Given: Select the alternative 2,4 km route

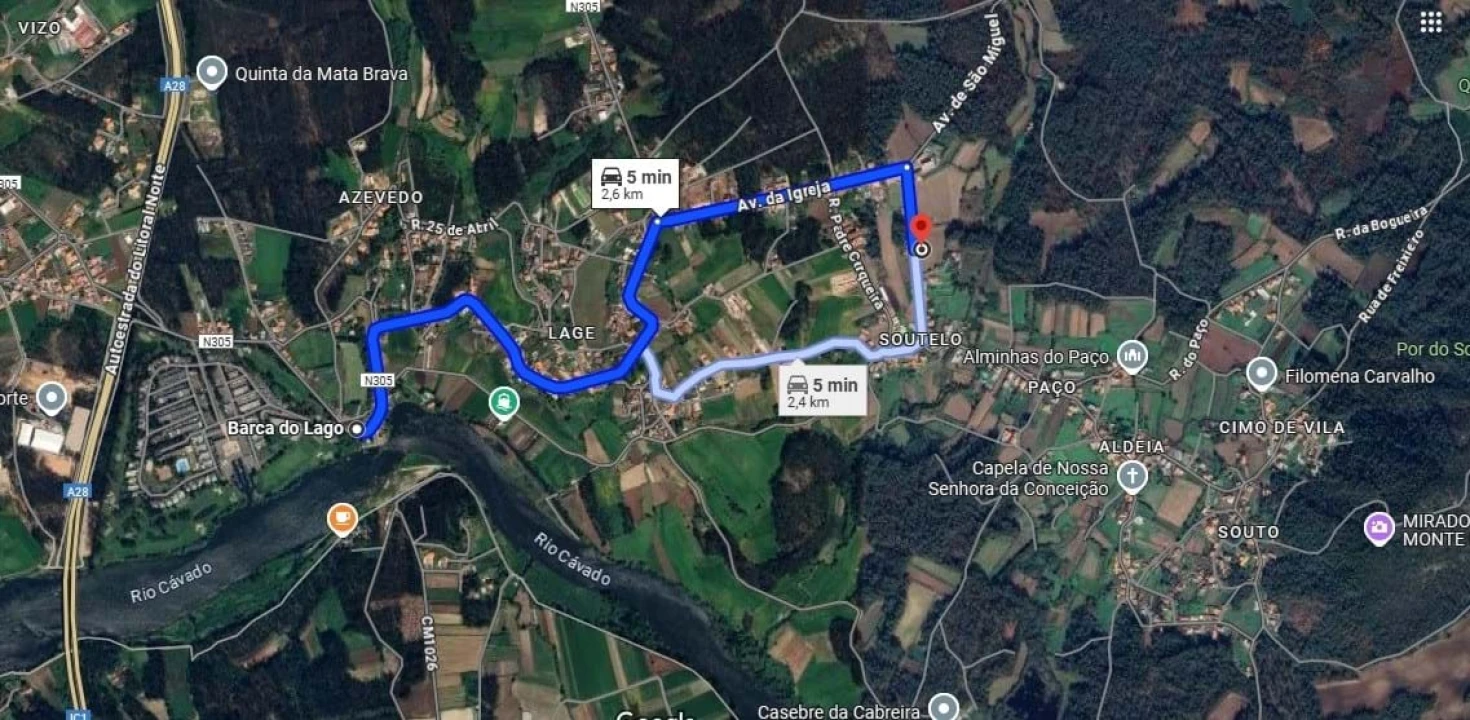Looking at the screenshot, I should coord(822,392).
